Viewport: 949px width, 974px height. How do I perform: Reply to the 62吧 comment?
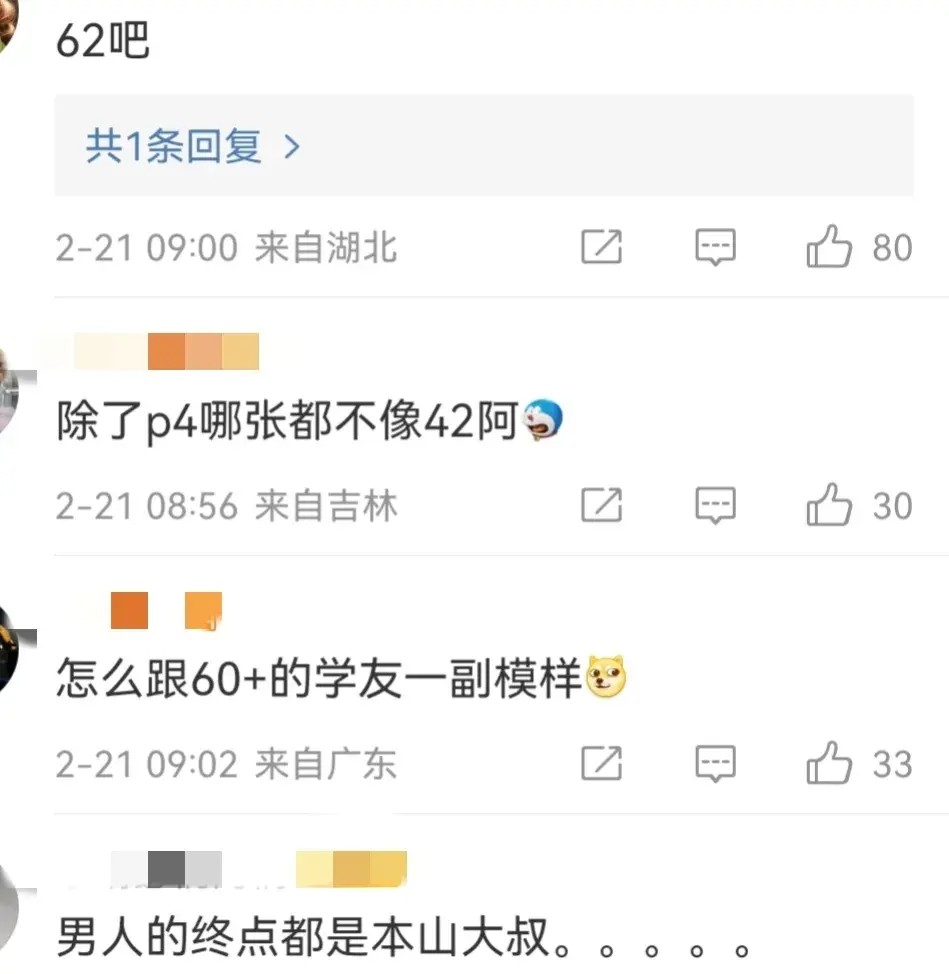(x=715, y=247)
